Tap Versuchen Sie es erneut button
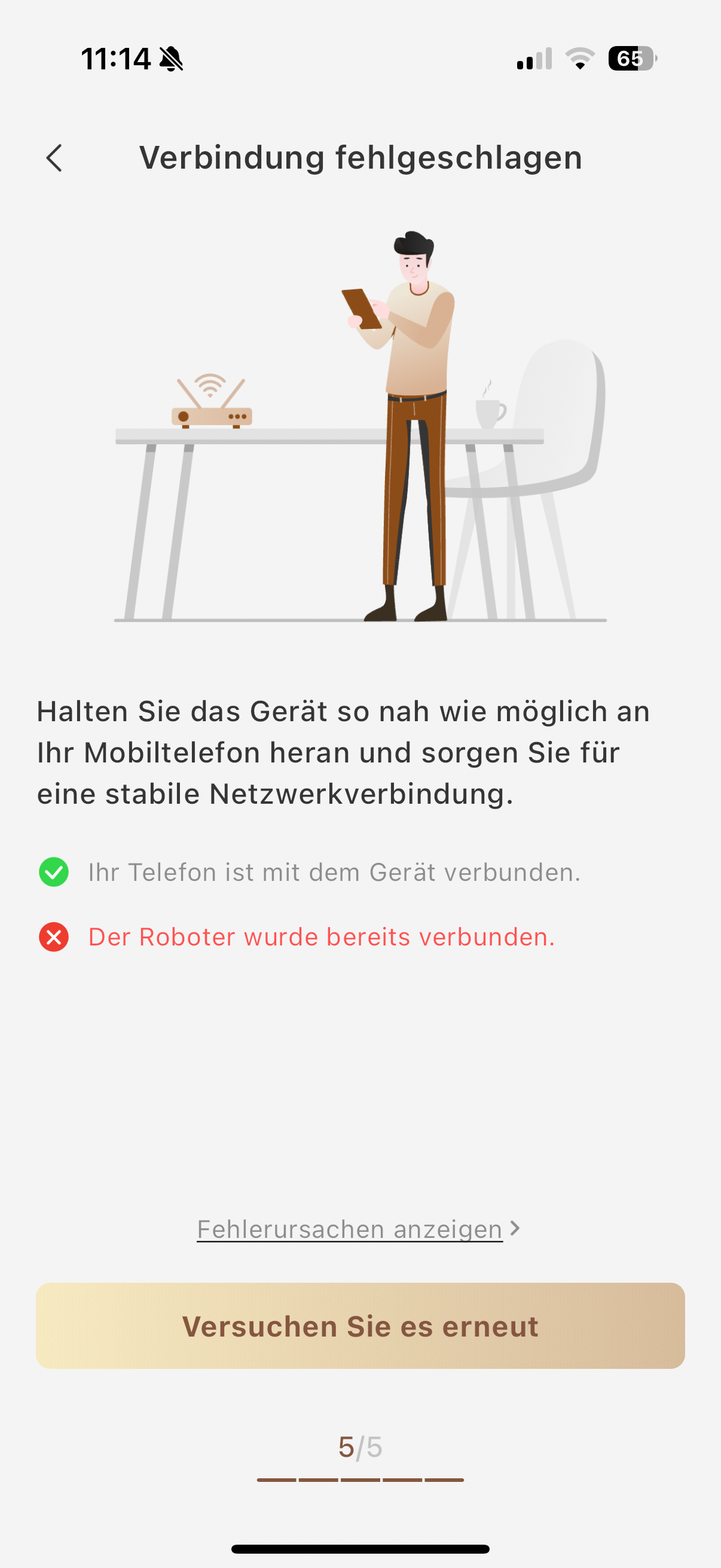The height and width of the screenshot is (1568, 721). (x=360, y=1326)
